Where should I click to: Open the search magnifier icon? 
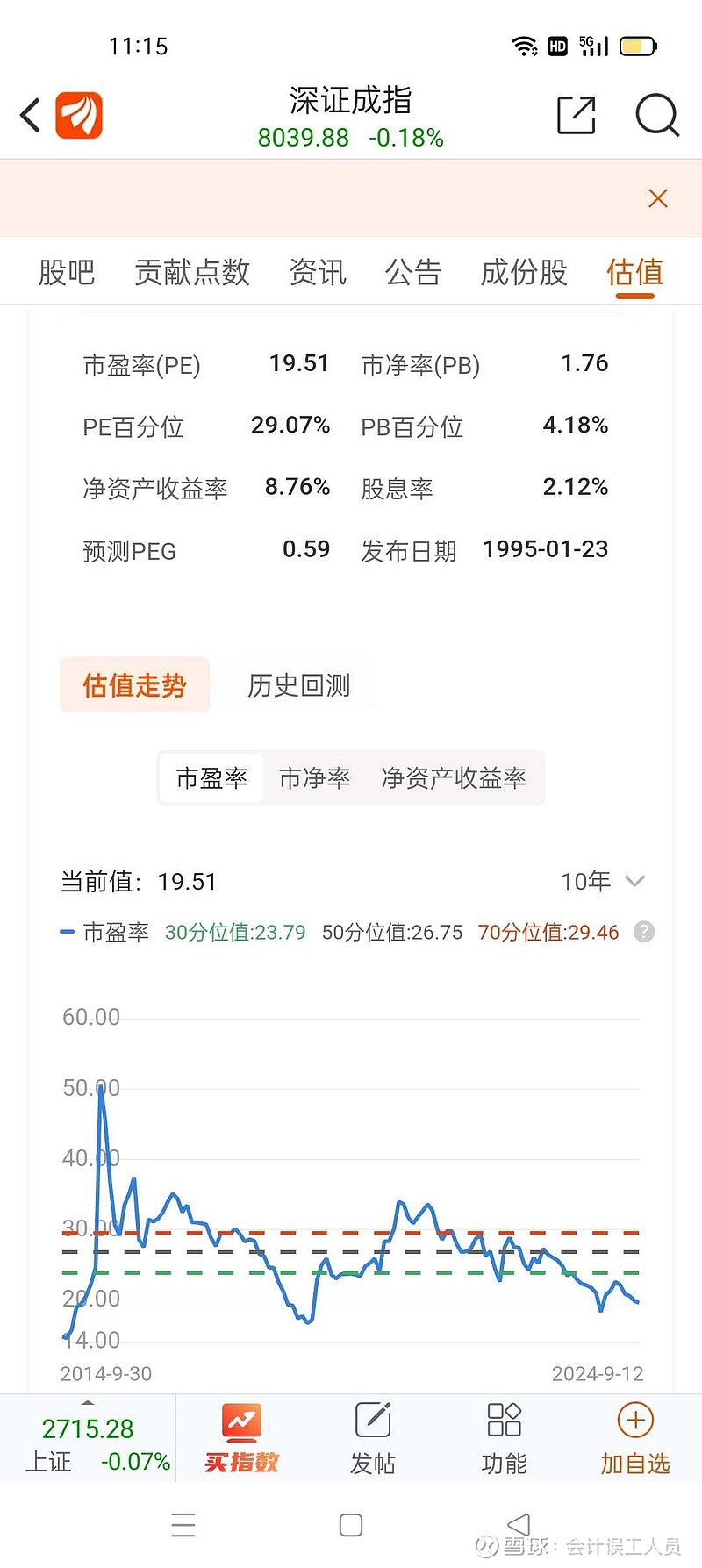tap(657, 115)
